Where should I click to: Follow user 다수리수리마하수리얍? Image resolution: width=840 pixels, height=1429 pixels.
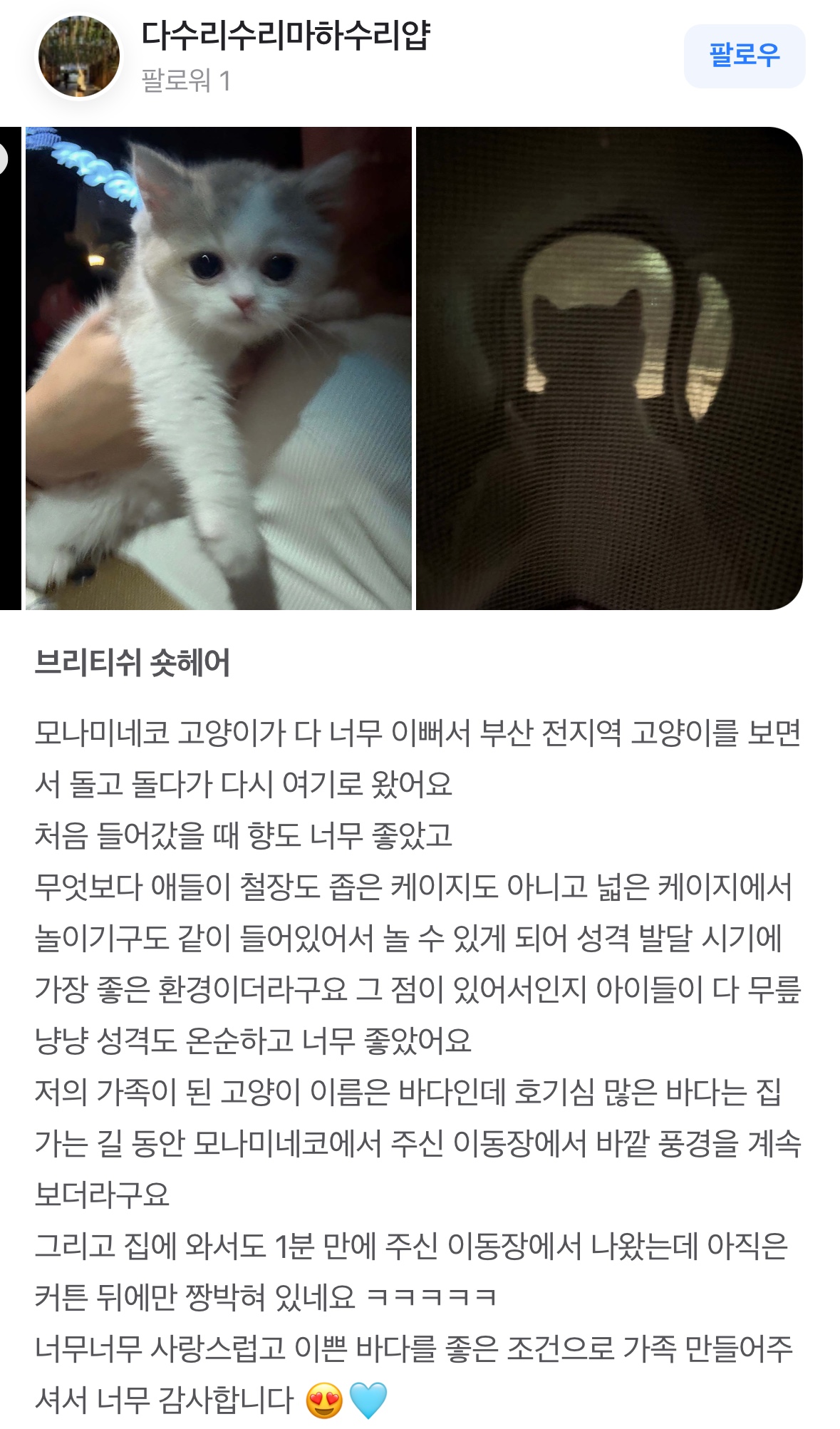[x=744, y=56]
